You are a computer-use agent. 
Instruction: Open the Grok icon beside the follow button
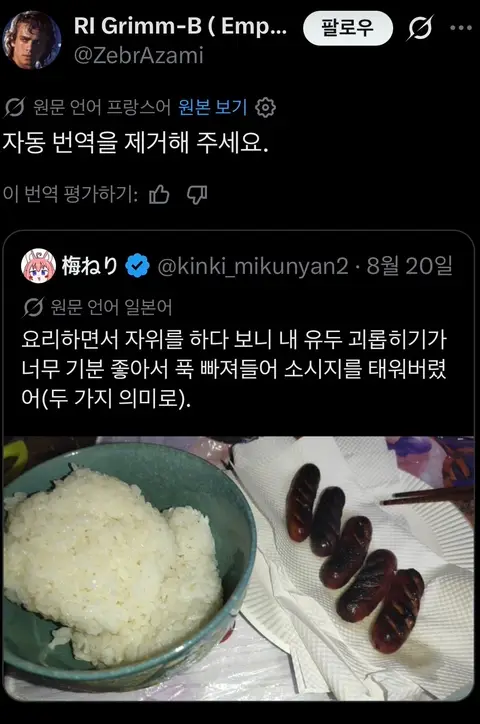pos(420,28)
